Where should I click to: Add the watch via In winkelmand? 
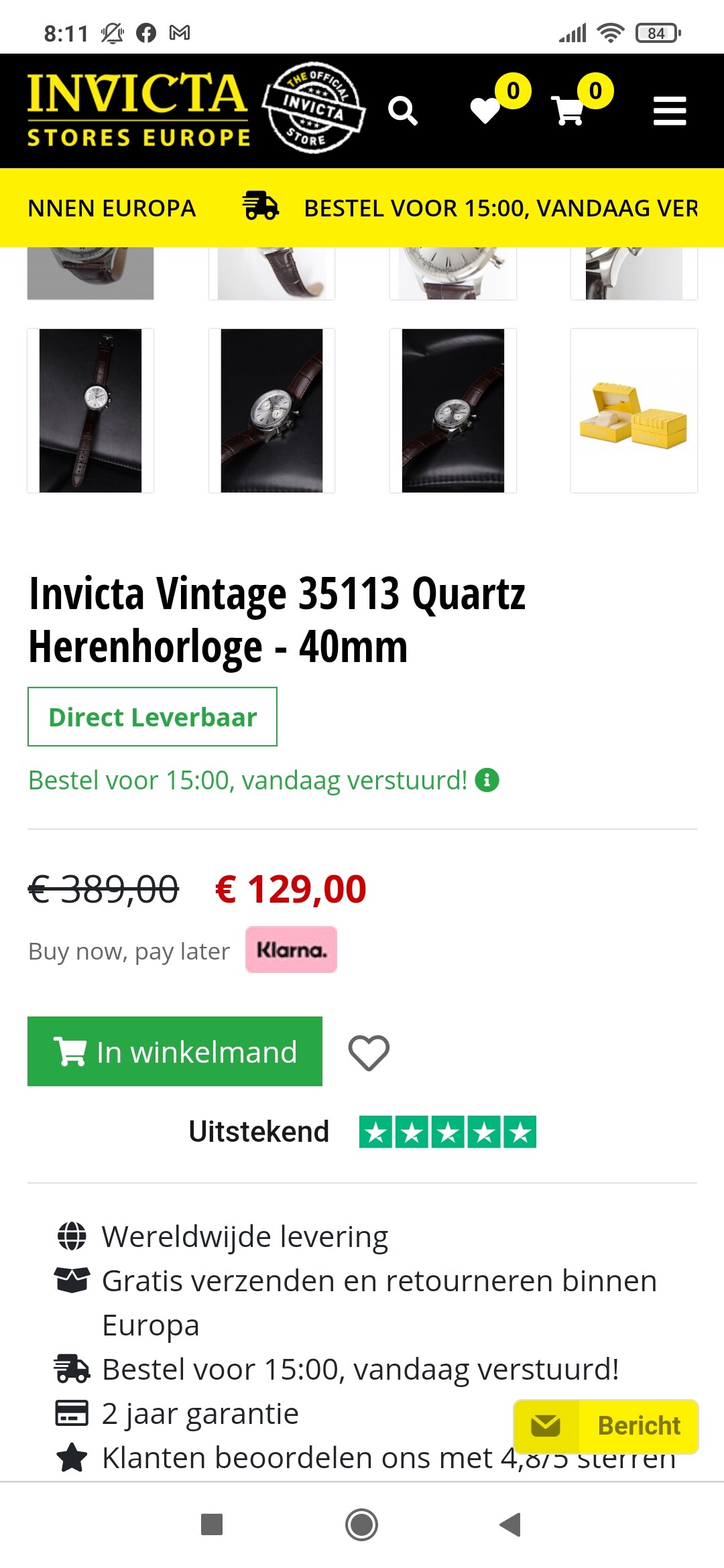175,1051
